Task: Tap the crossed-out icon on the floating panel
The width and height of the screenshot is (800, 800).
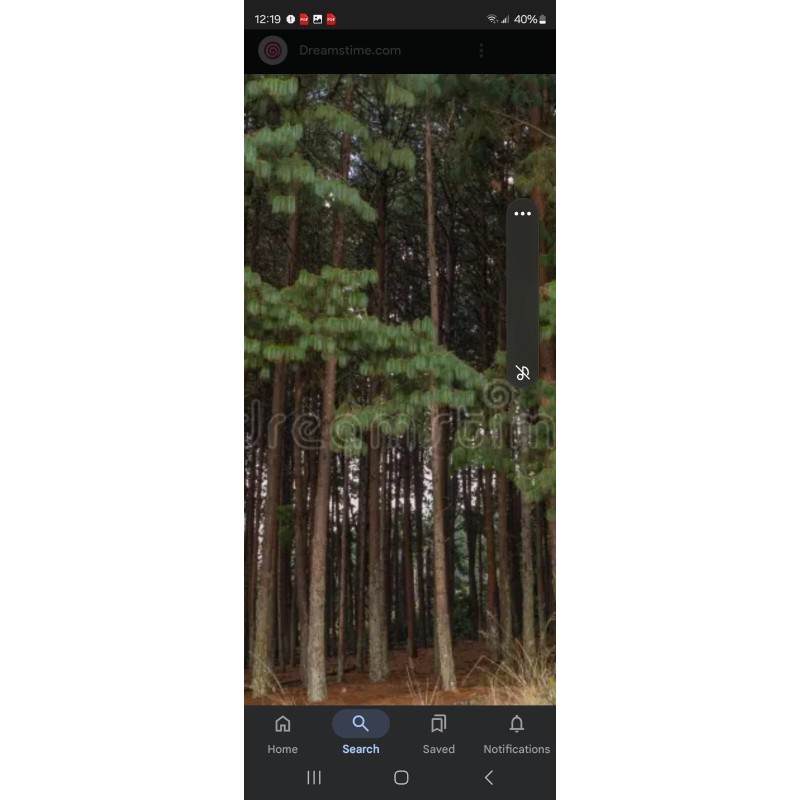Action: (522, 373)
